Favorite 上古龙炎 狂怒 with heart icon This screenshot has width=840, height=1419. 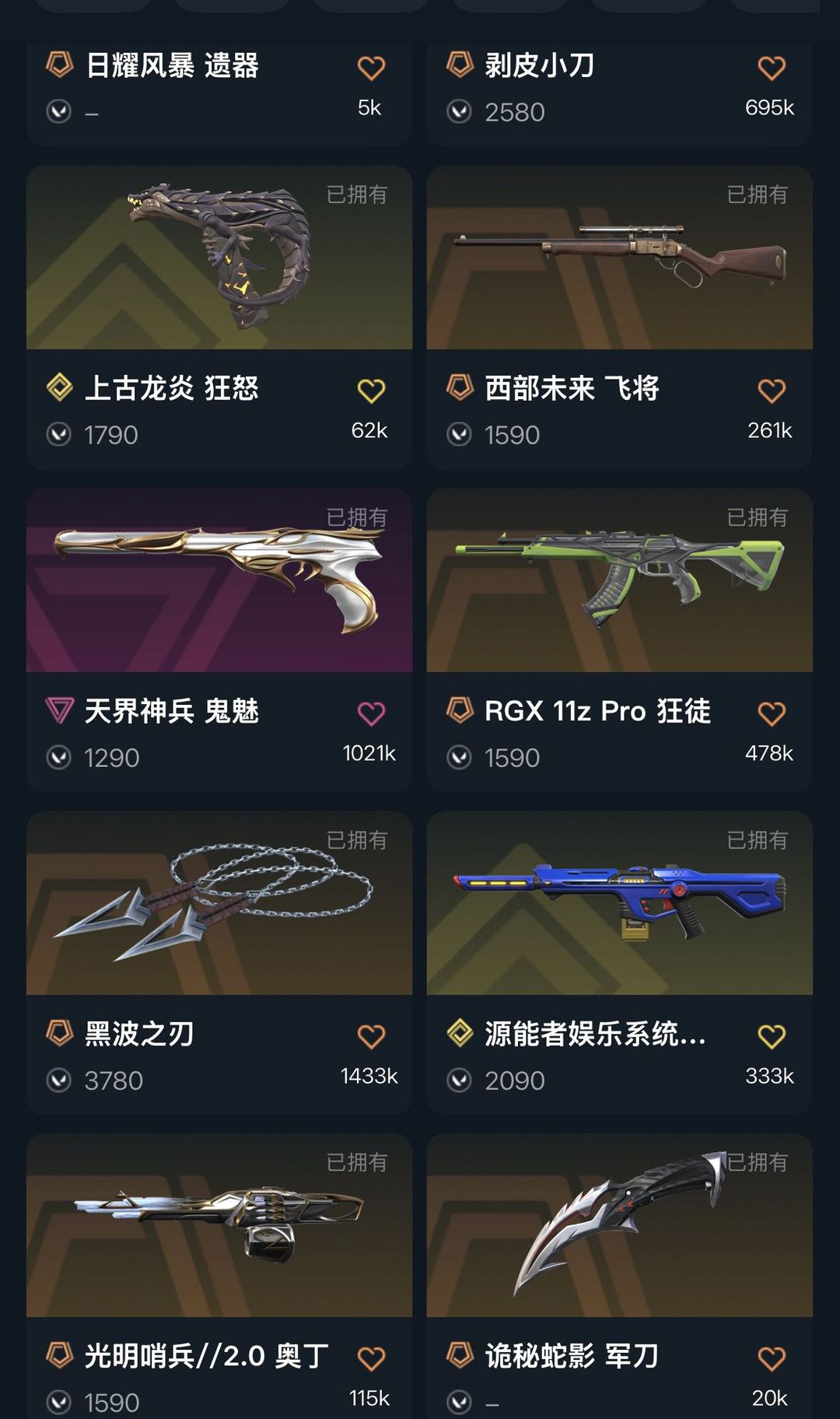coord(371,391)
